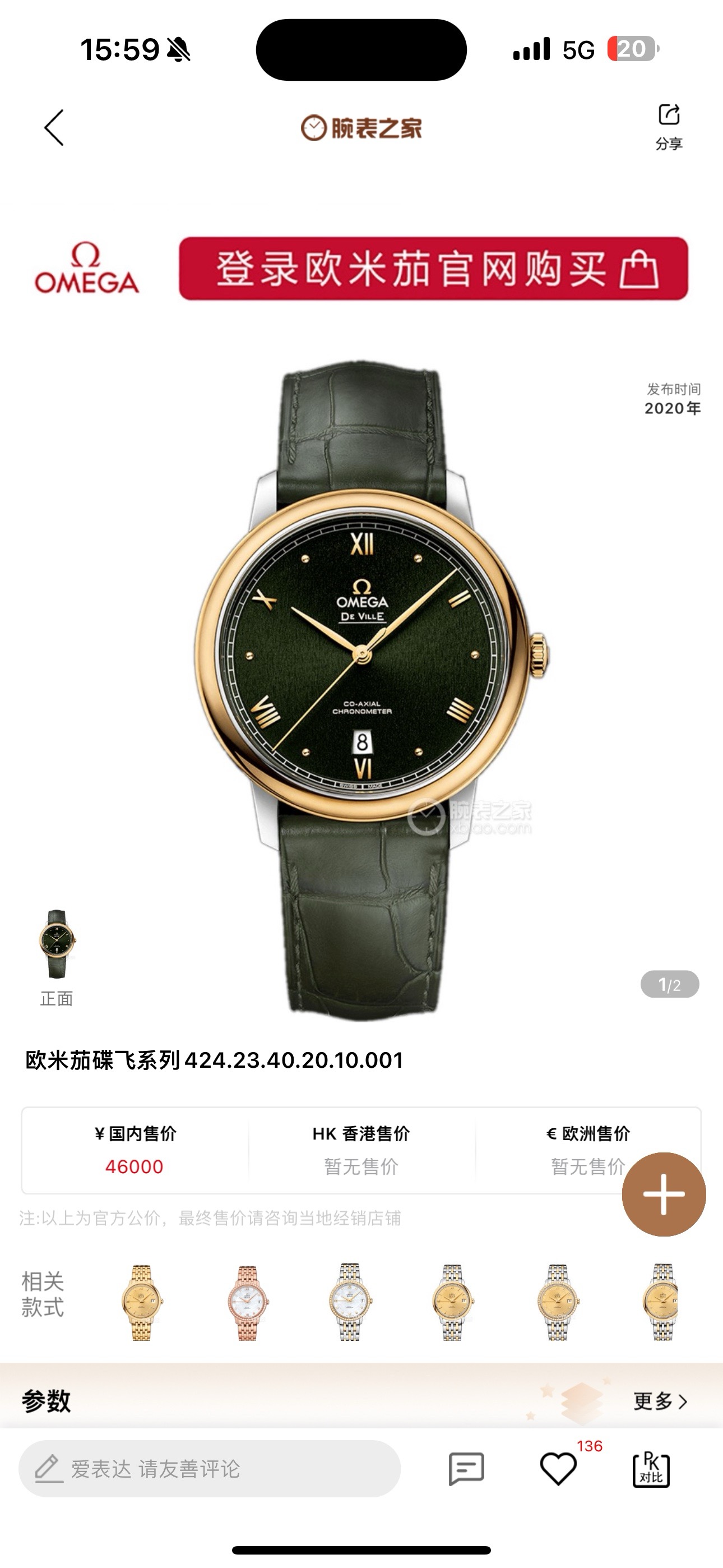View more parameters via 更多
Screen dimensions: 723x1568
tap(660, 1401)
